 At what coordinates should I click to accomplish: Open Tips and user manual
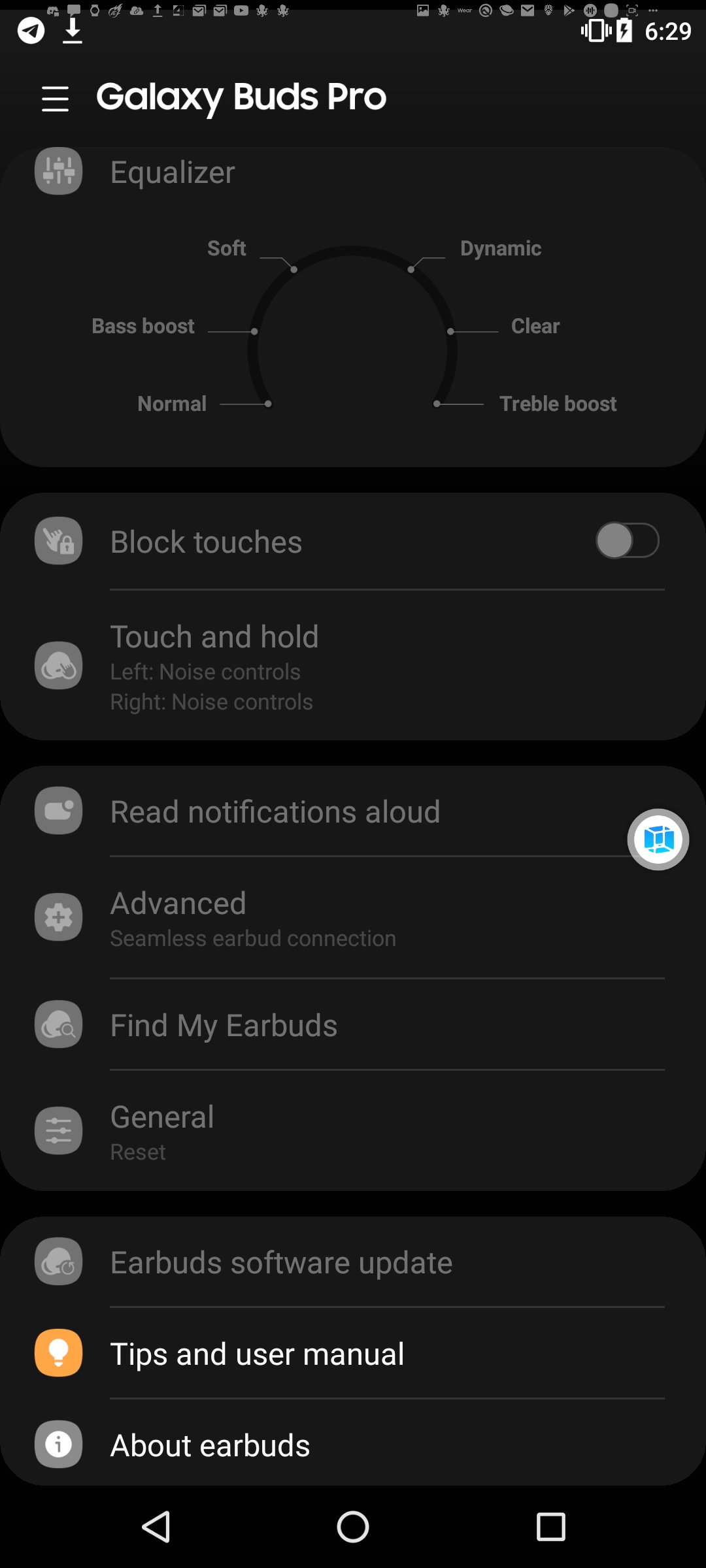click(353, 1354)
